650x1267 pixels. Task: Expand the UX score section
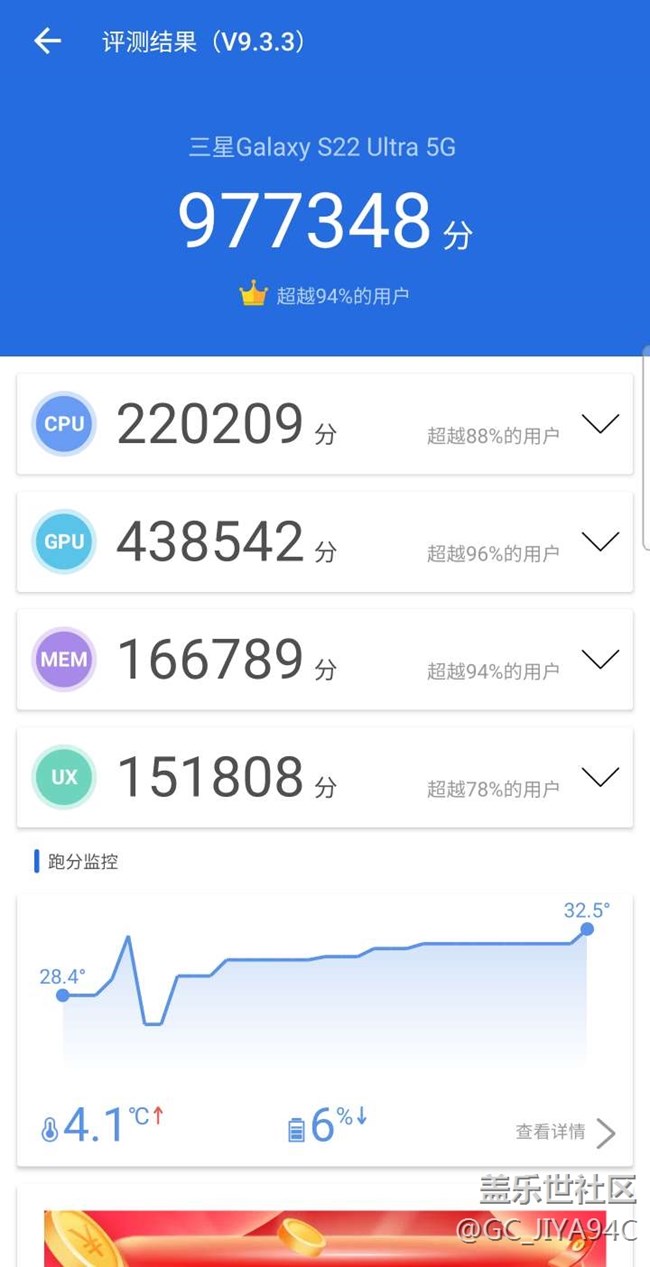(x=600, y=777)
